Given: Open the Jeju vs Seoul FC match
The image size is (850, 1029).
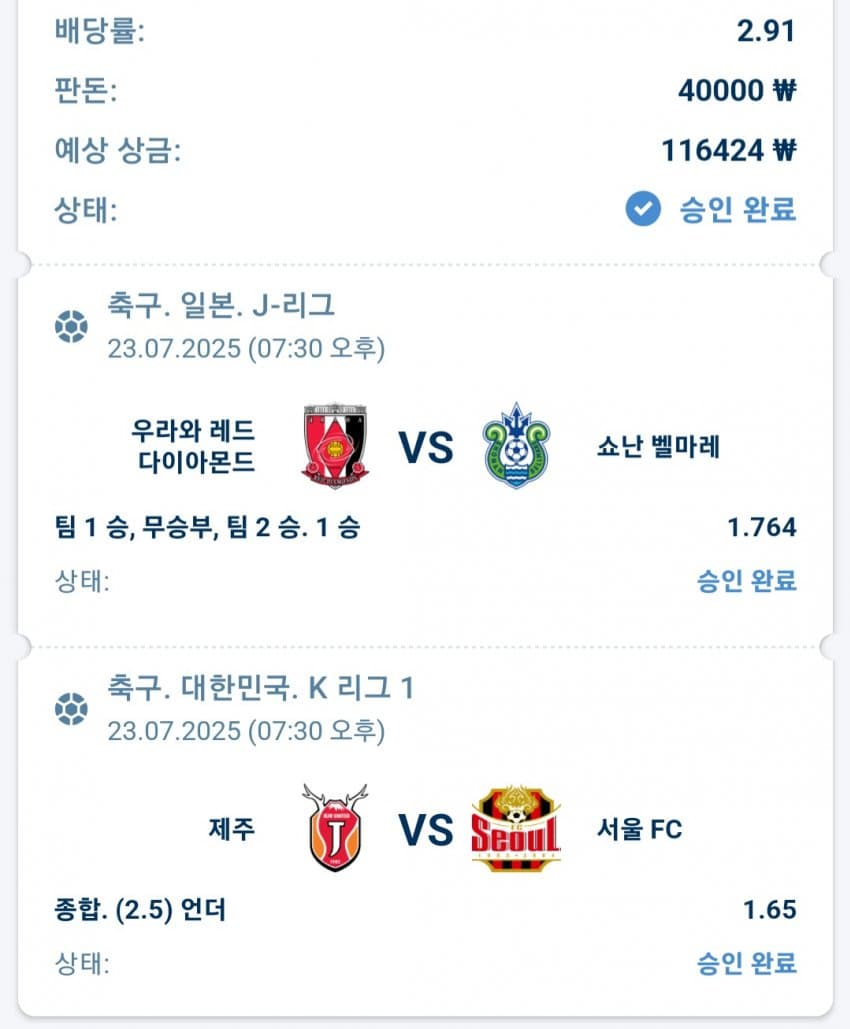Looking at the screenshot, I should coord(425,828).
